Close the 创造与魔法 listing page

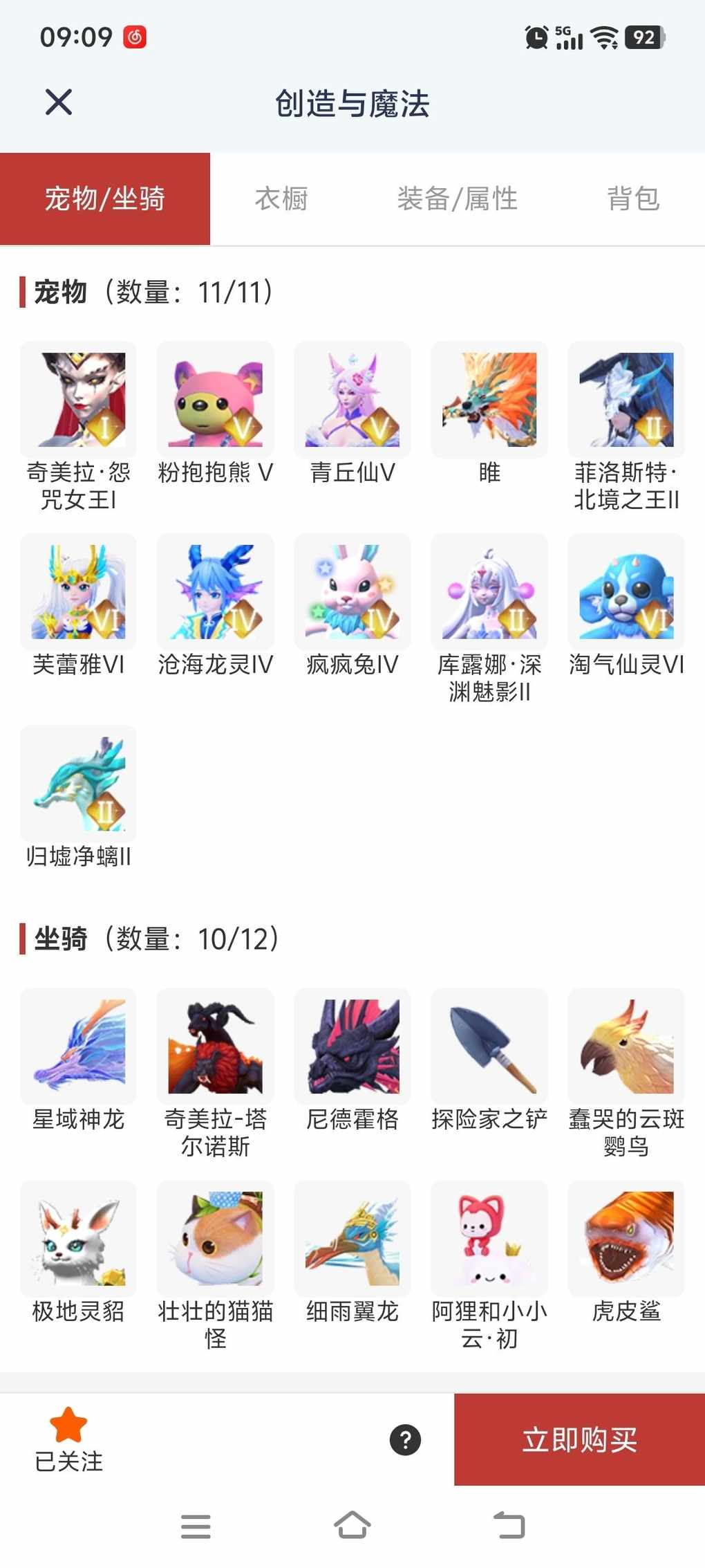59,102
